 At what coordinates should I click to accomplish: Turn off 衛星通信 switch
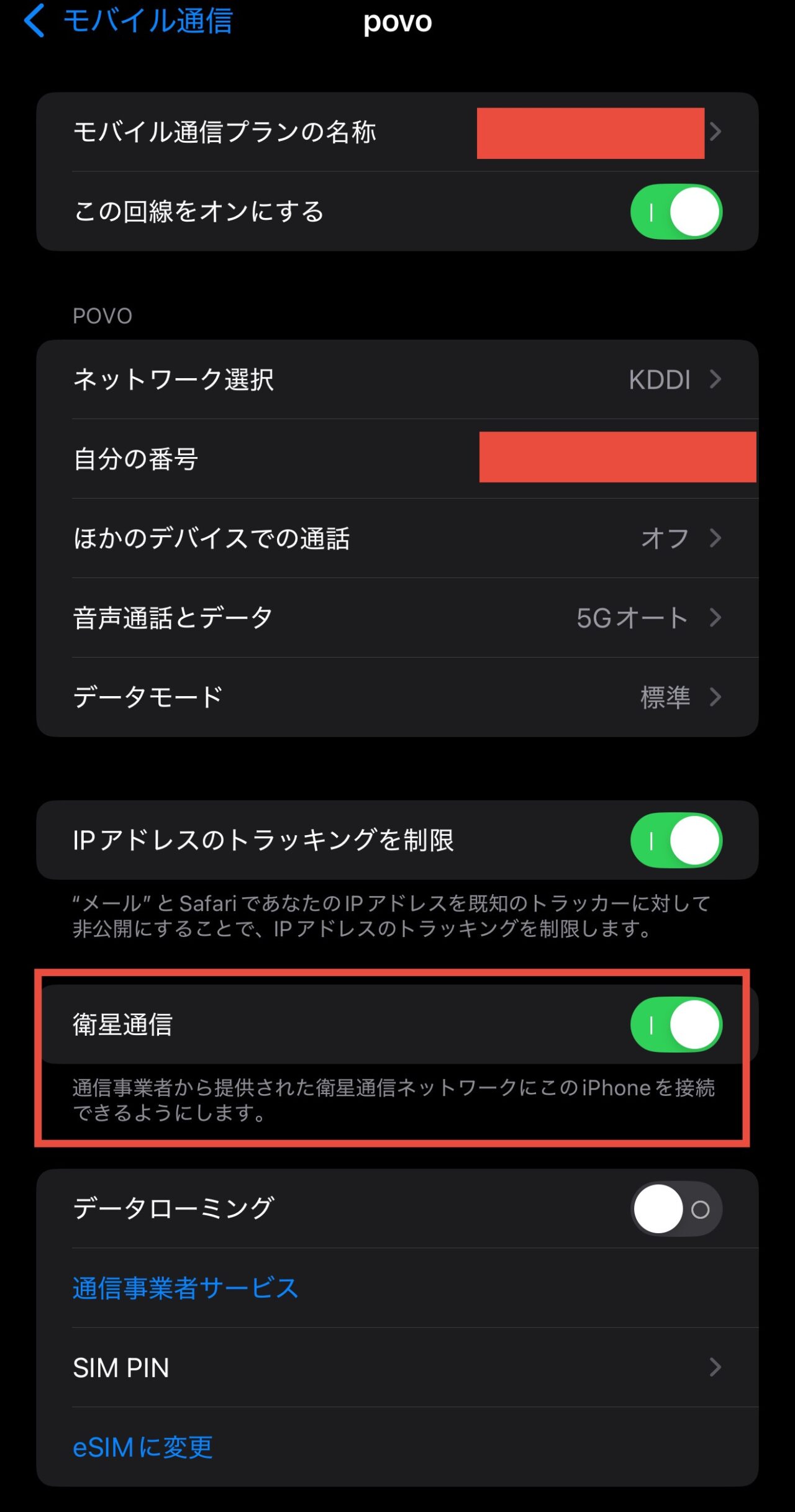676,1025
